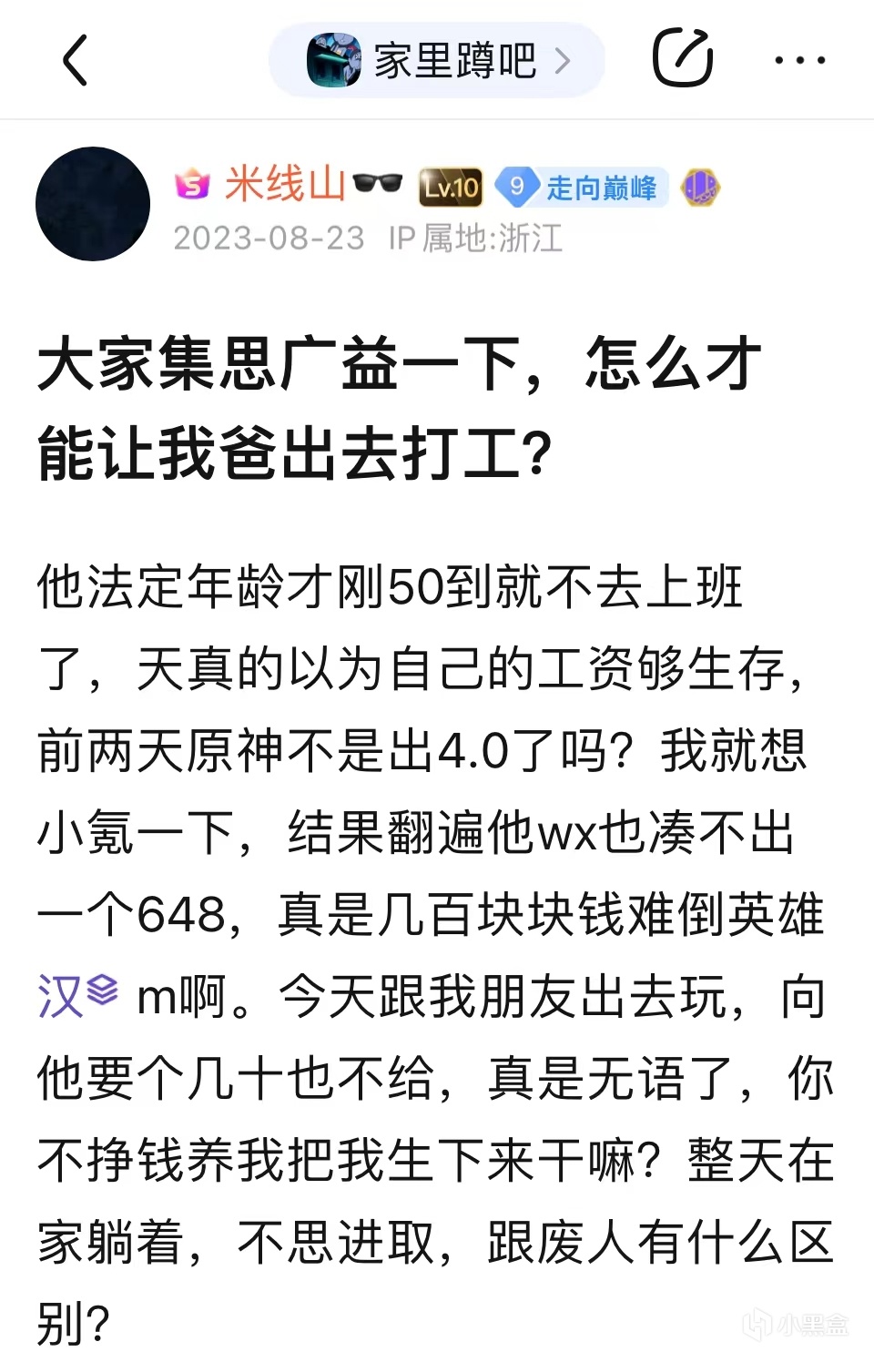This screenshot has height=1372, width=874.
Task: Open the three-dot overflow menu
Action: click(799, 61)
